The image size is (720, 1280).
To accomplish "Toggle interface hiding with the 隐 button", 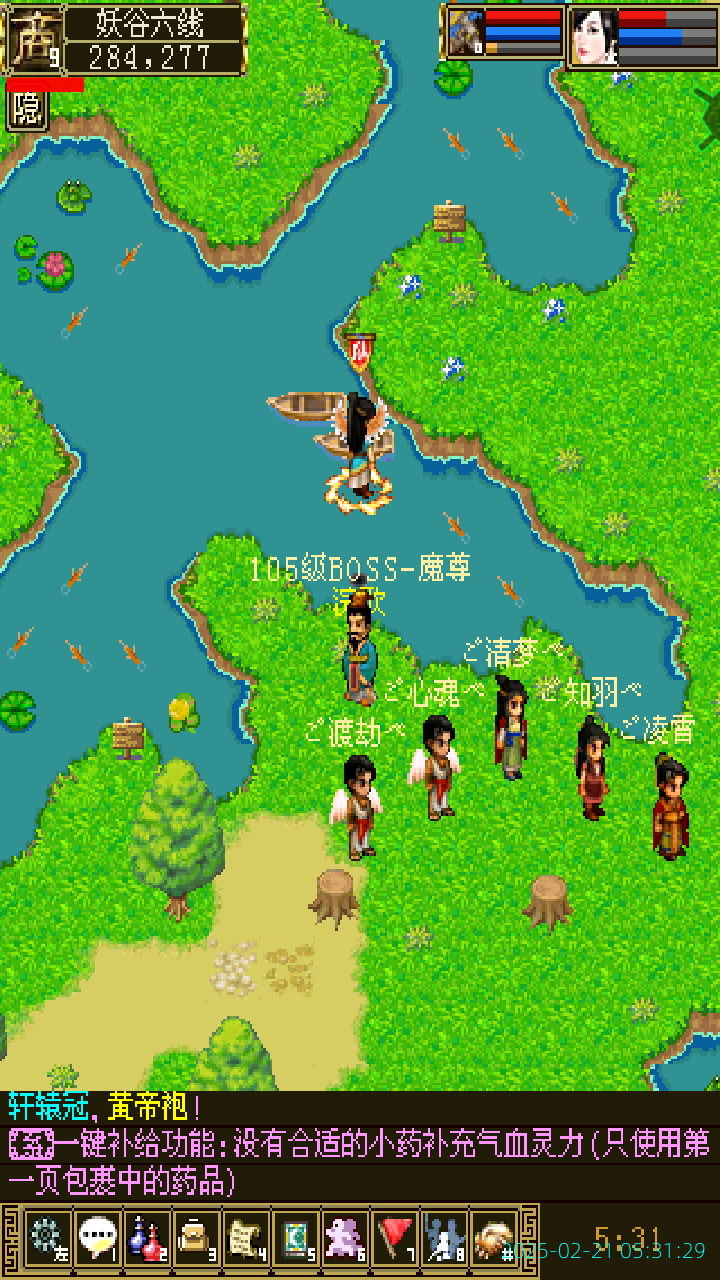I will click(x=27, y=108).
